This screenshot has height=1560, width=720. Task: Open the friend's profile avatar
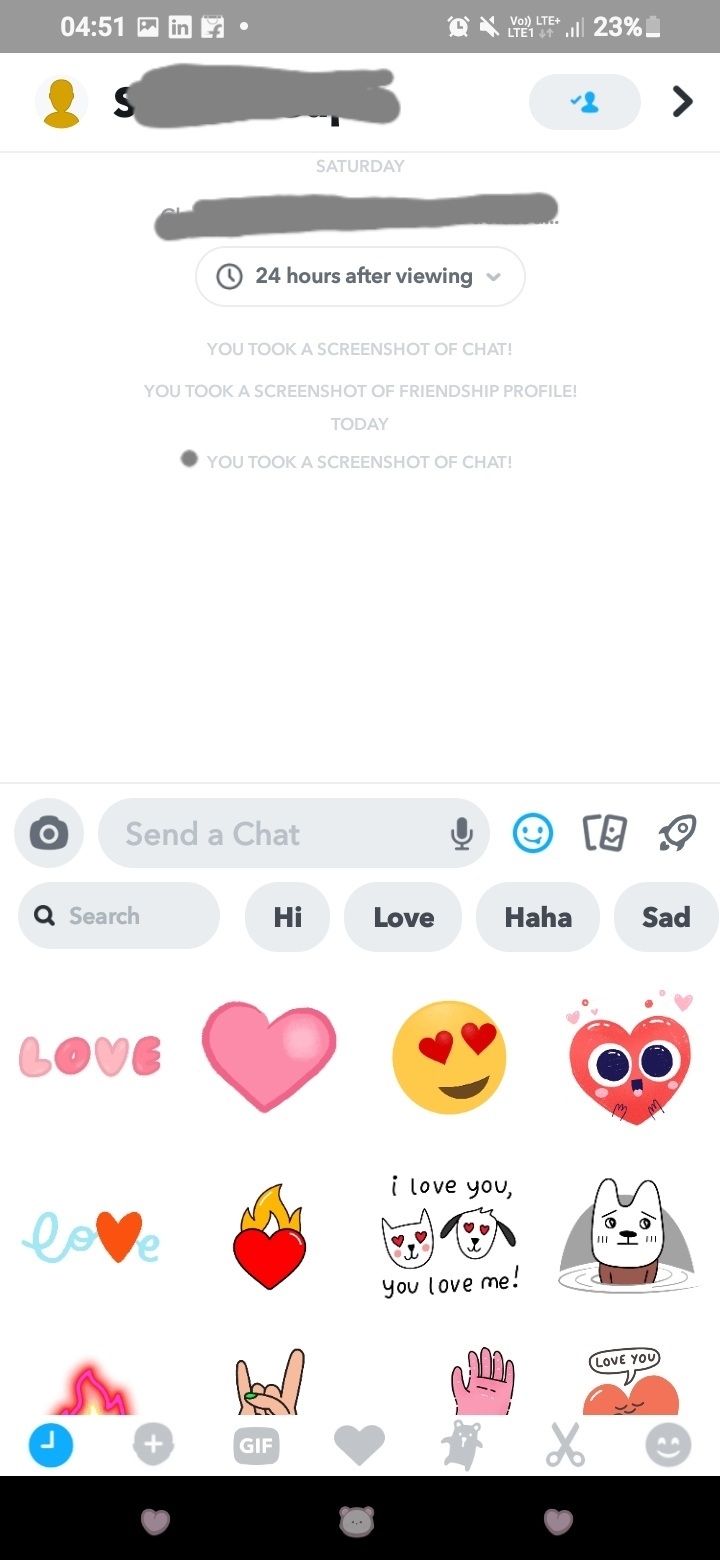click(x=61, y=102)
